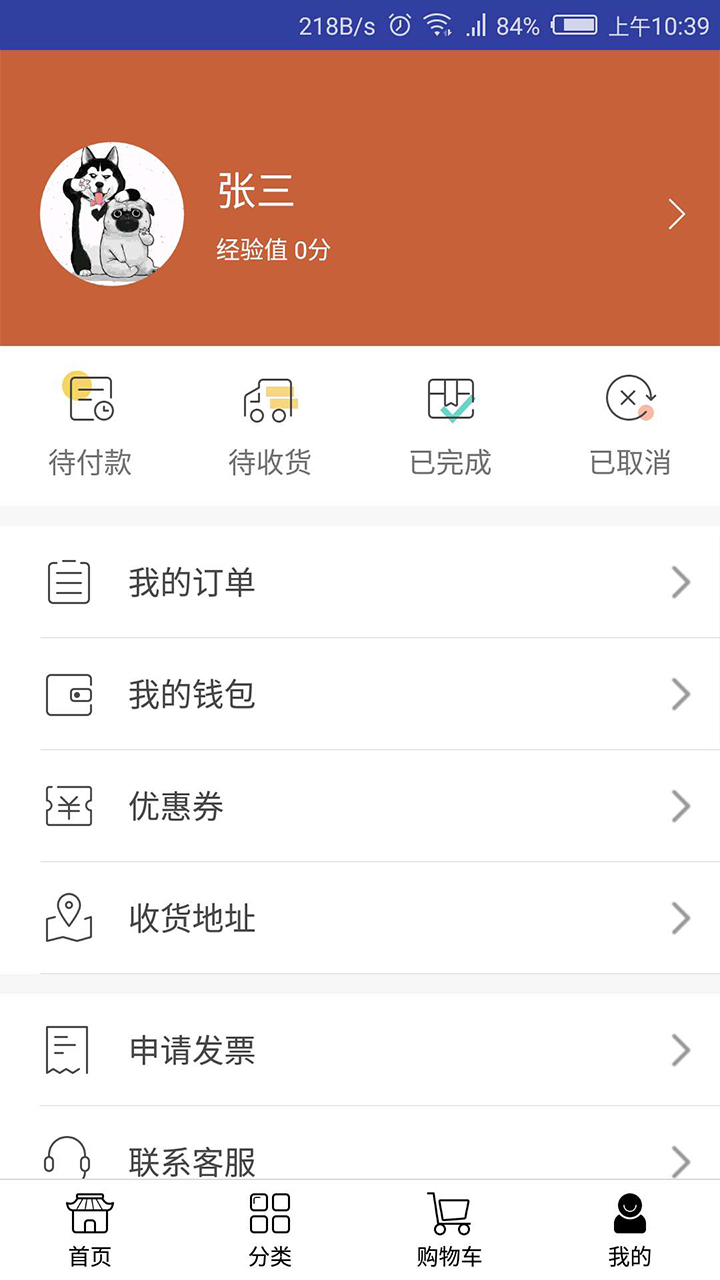Open the 已完成 (completed) orders icon
Viewport: 720px width, 1280px height.
point(449,400)
